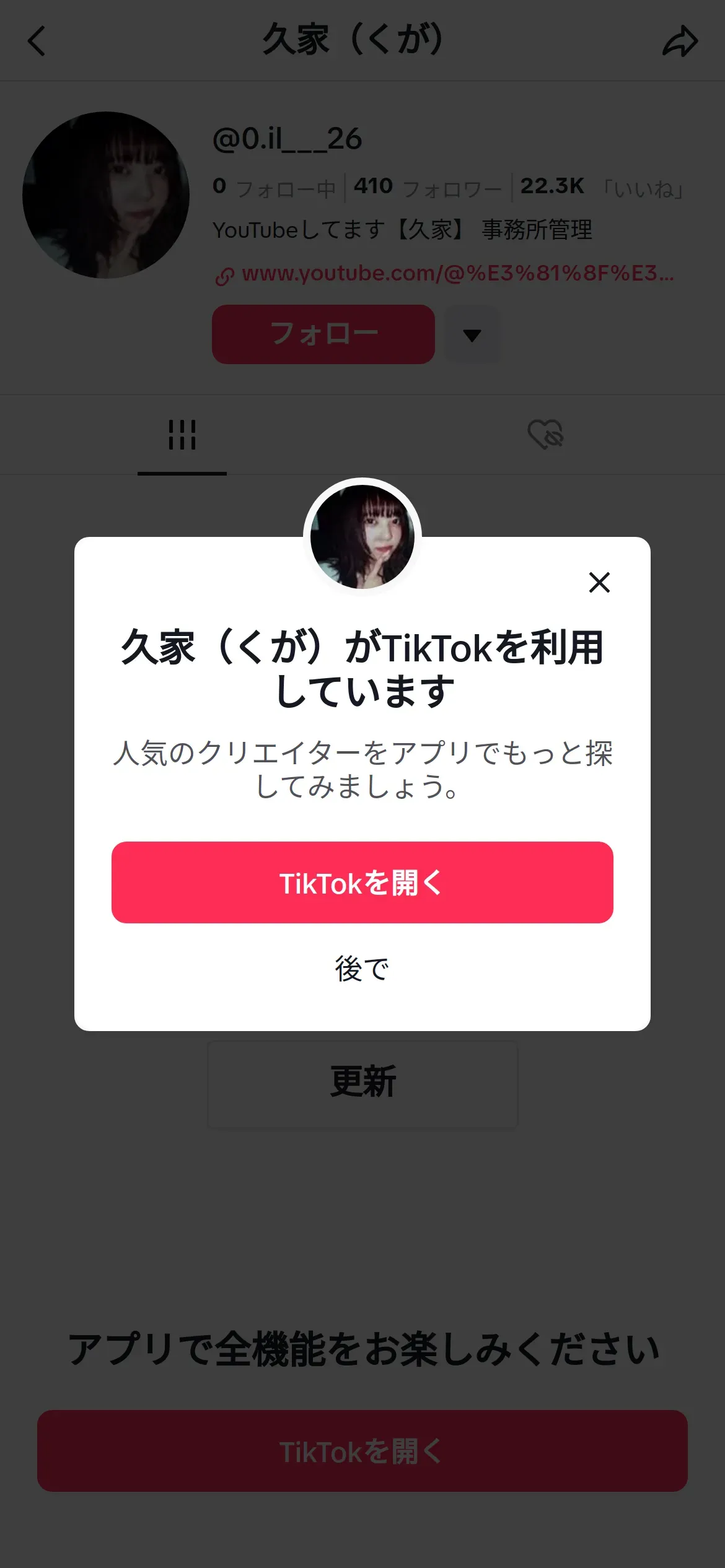Follow 久家 with the フォロー button

pyautogui.click(x=323, y=334)
